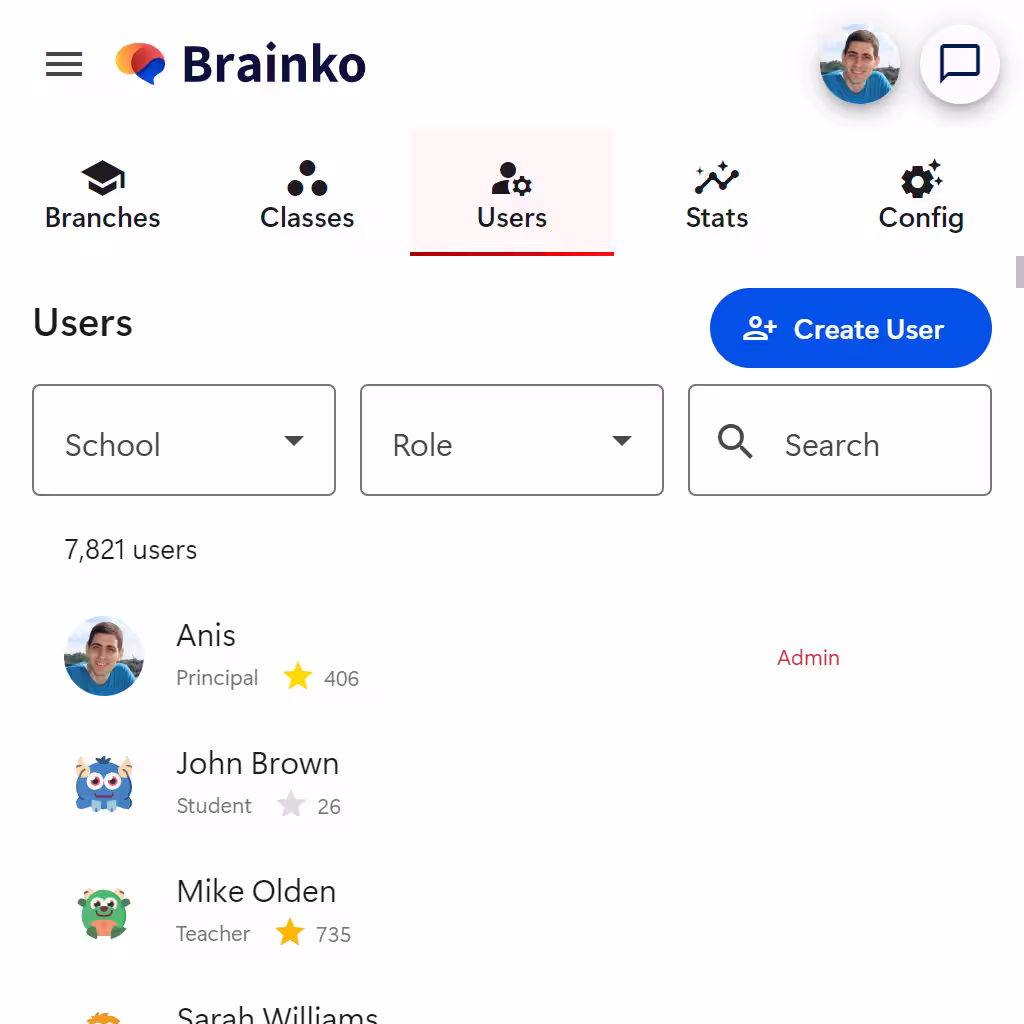This screenshot has width=1024, height=1024.
Task: Switch to the Classes tab
Action: (x=307, y=196)
